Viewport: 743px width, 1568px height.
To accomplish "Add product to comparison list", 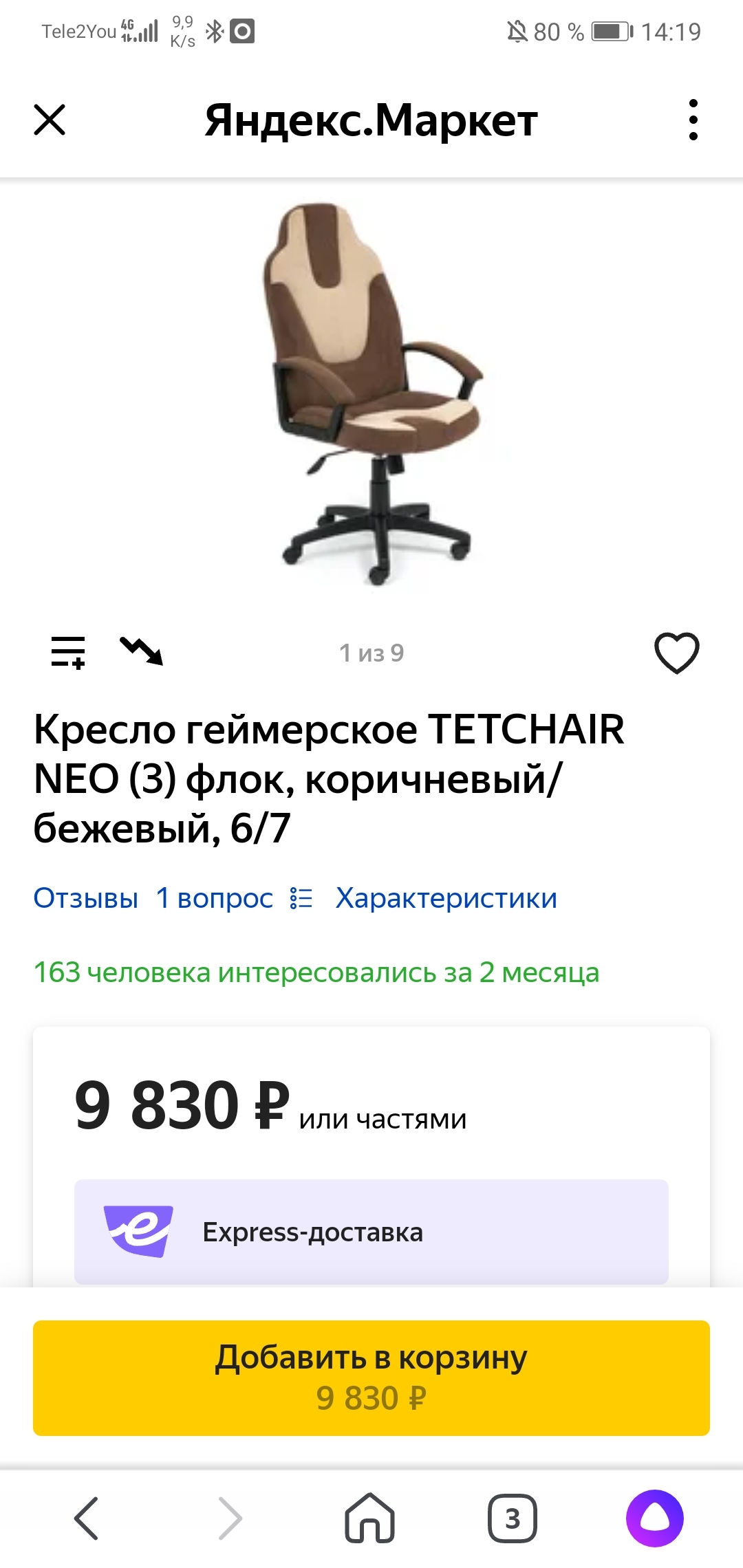I will 68,652.
